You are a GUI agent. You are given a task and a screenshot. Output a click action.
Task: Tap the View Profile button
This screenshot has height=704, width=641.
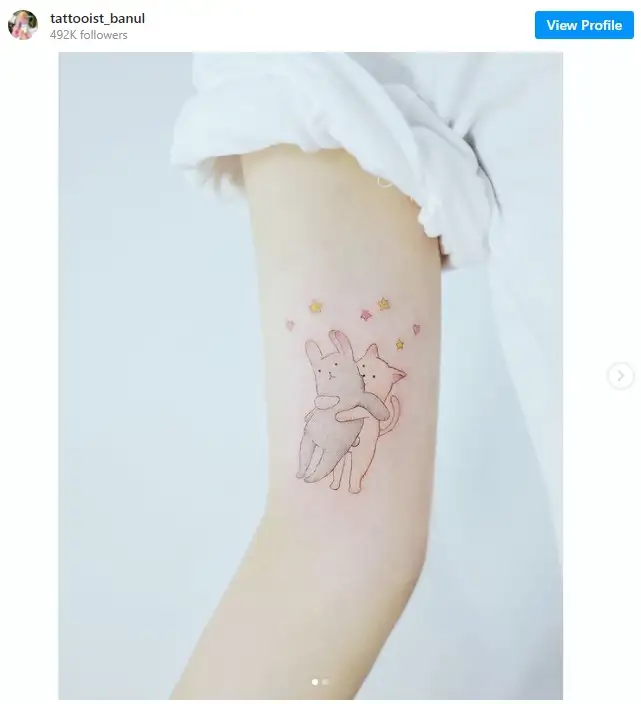(x=584, y=25)
